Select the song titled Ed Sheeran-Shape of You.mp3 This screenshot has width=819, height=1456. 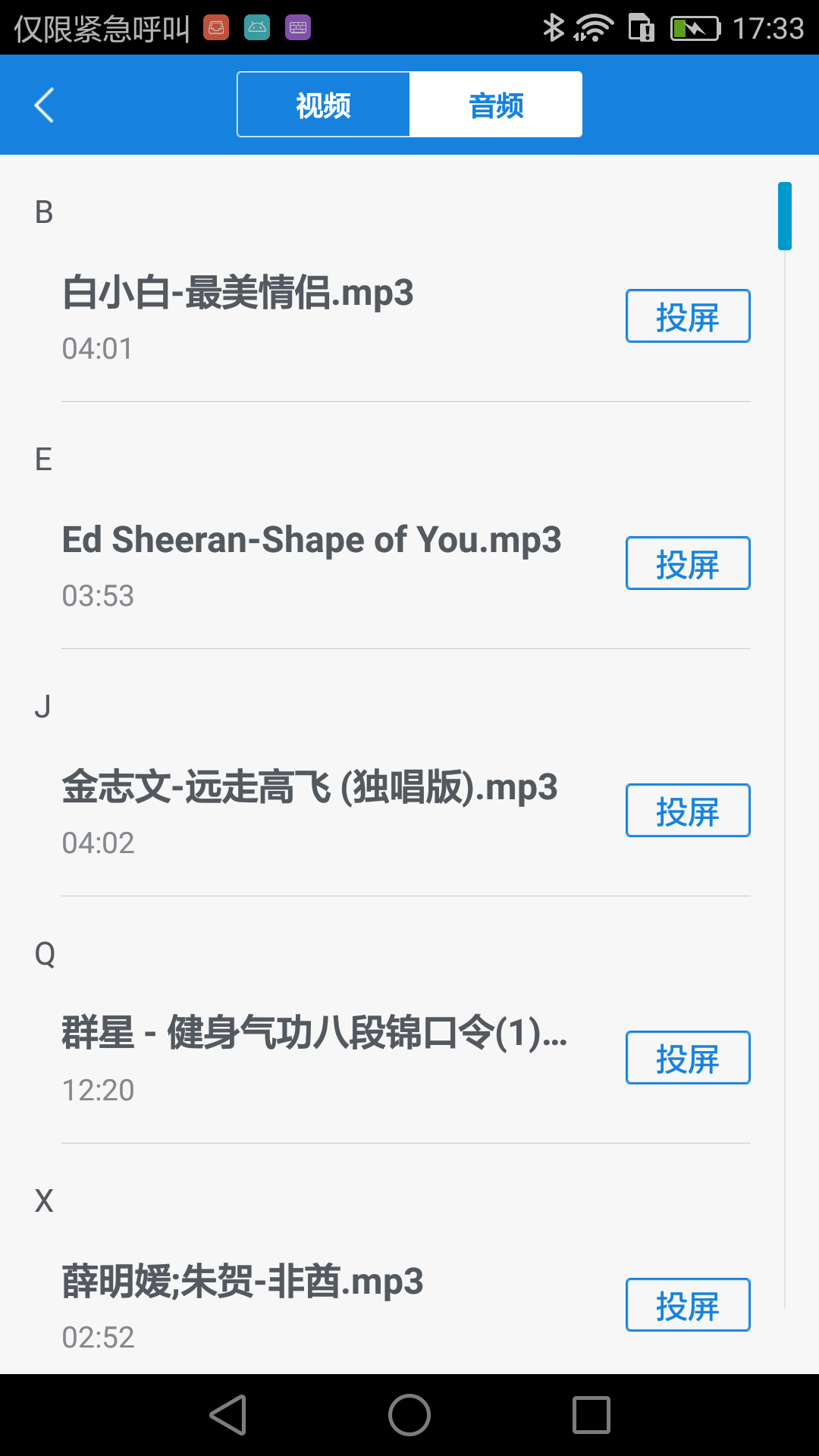(311, 538)
